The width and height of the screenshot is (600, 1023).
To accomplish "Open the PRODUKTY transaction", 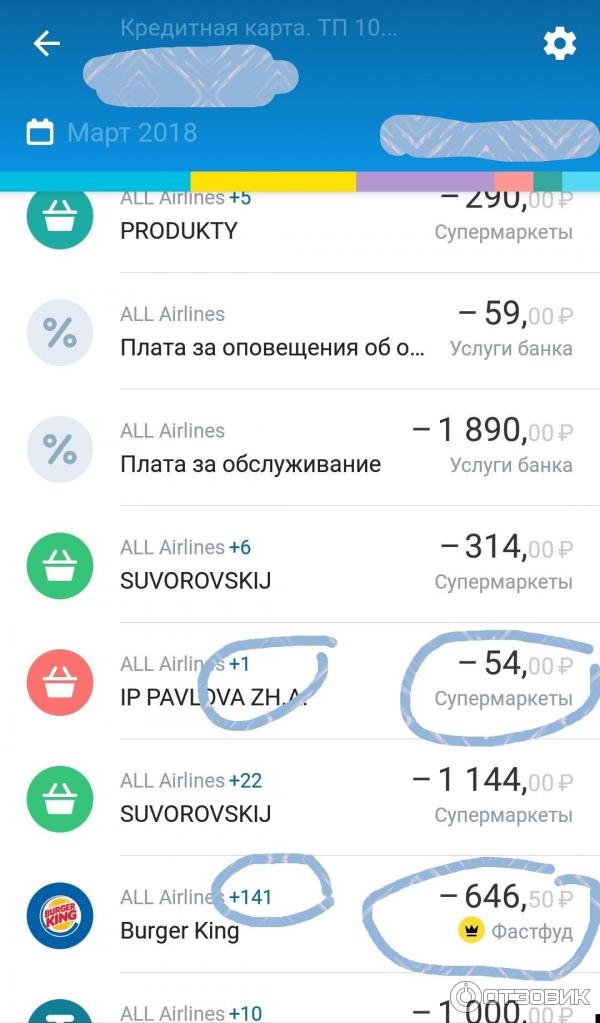I will pyautogui.click(x=300, y=222).
